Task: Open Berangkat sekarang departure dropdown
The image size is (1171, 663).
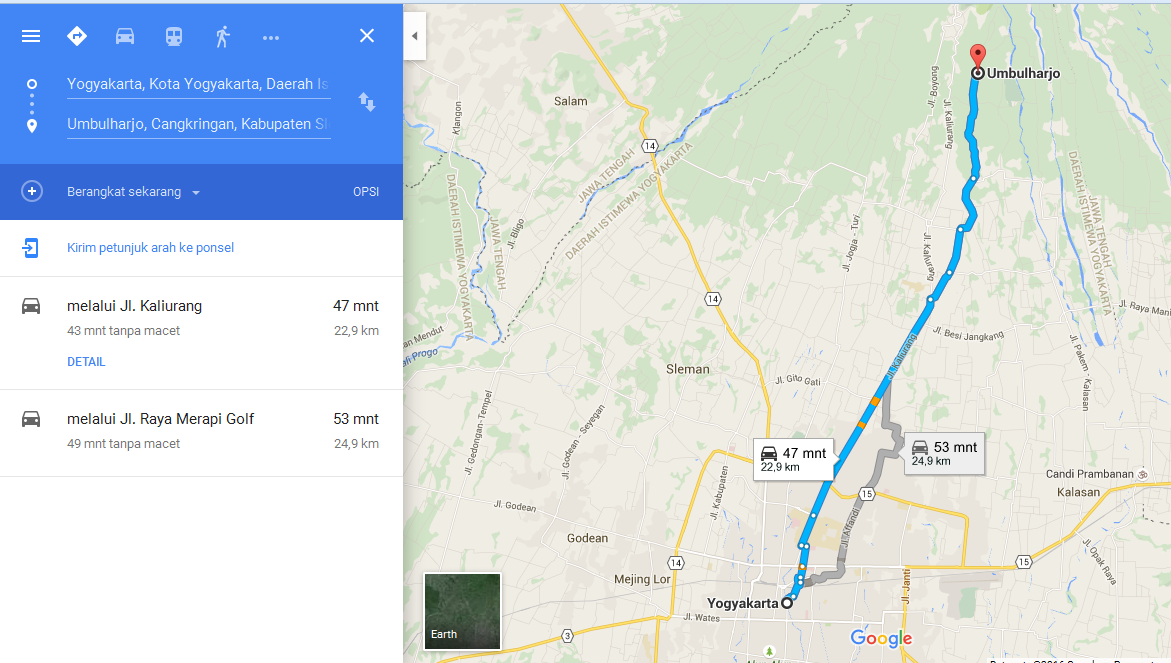Action: tap(133, 192)
